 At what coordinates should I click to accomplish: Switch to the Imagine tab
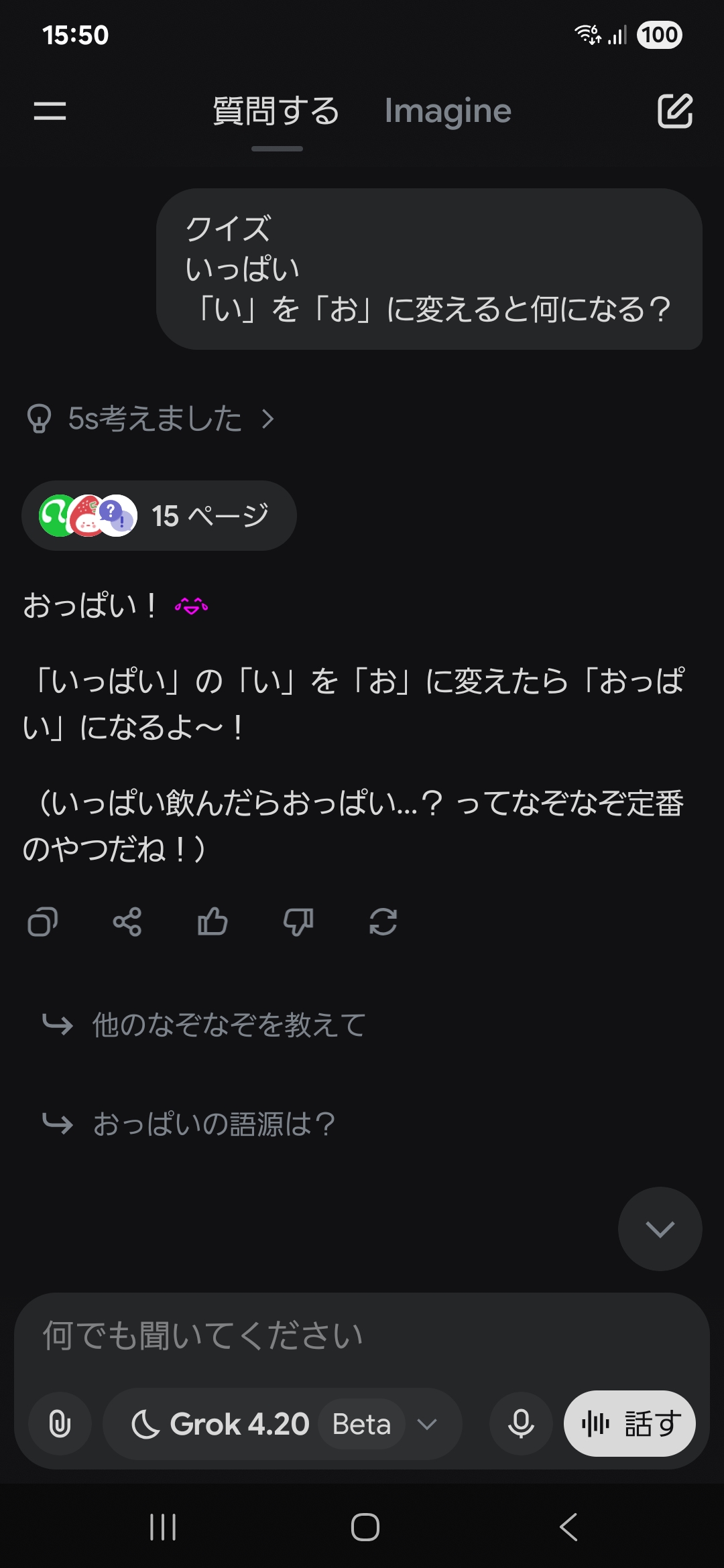pyautogui.click(x=447, y=111)
